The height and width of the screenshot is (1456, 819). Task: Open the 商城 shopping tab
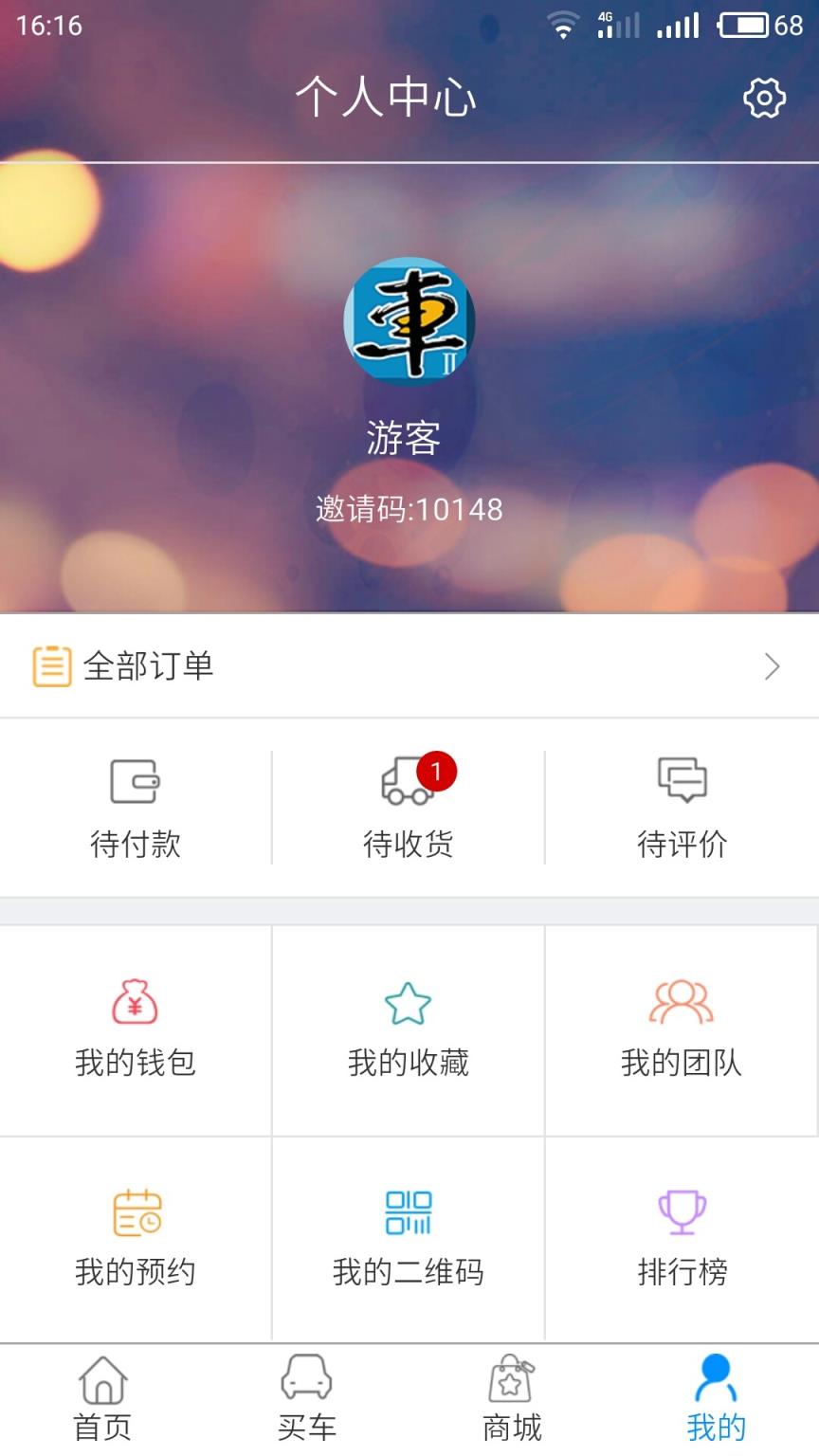pyautogui.click(x=510, y=1395)
